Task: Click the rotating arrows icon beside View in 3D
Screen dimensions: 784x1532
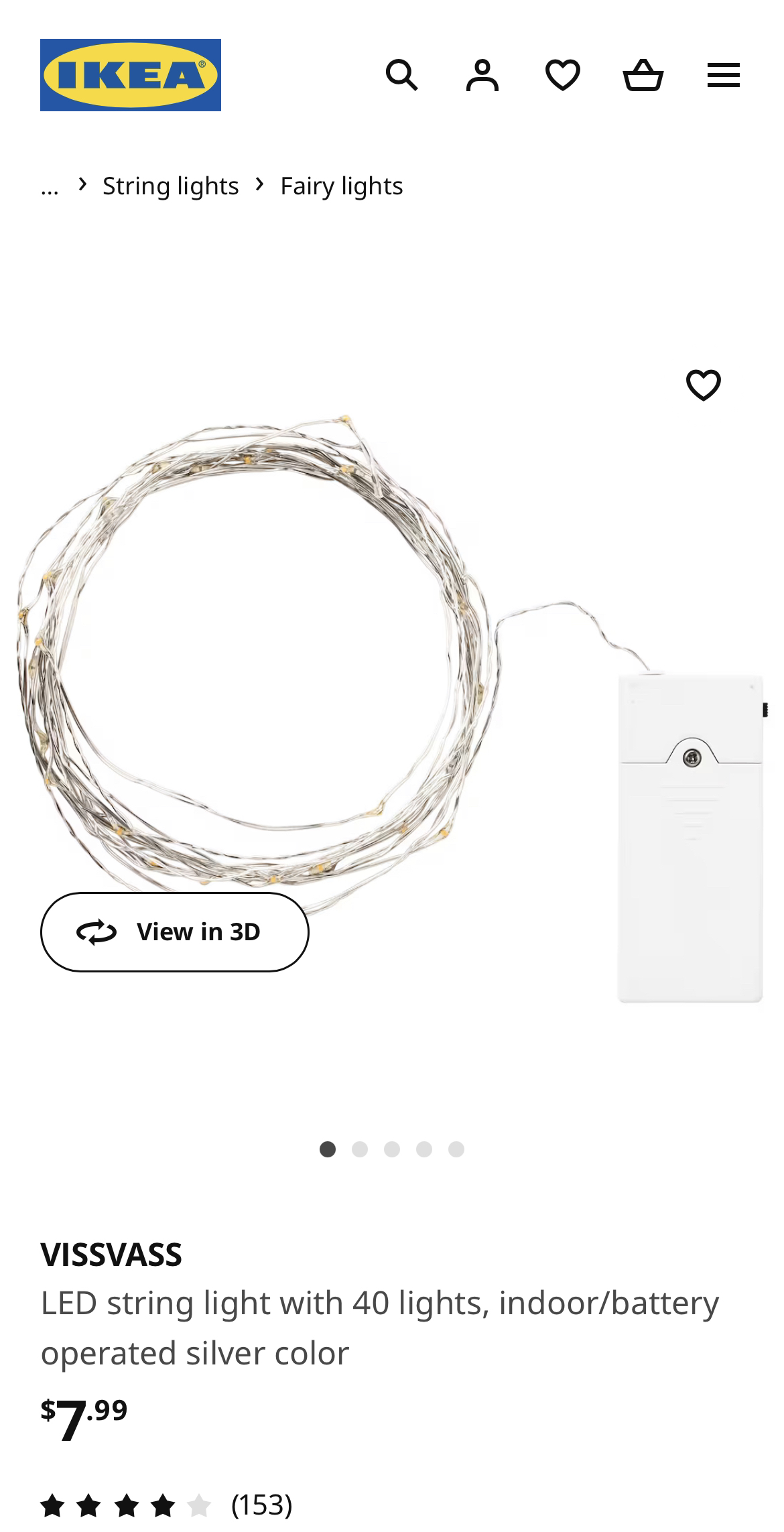Action: coord(96,931)
